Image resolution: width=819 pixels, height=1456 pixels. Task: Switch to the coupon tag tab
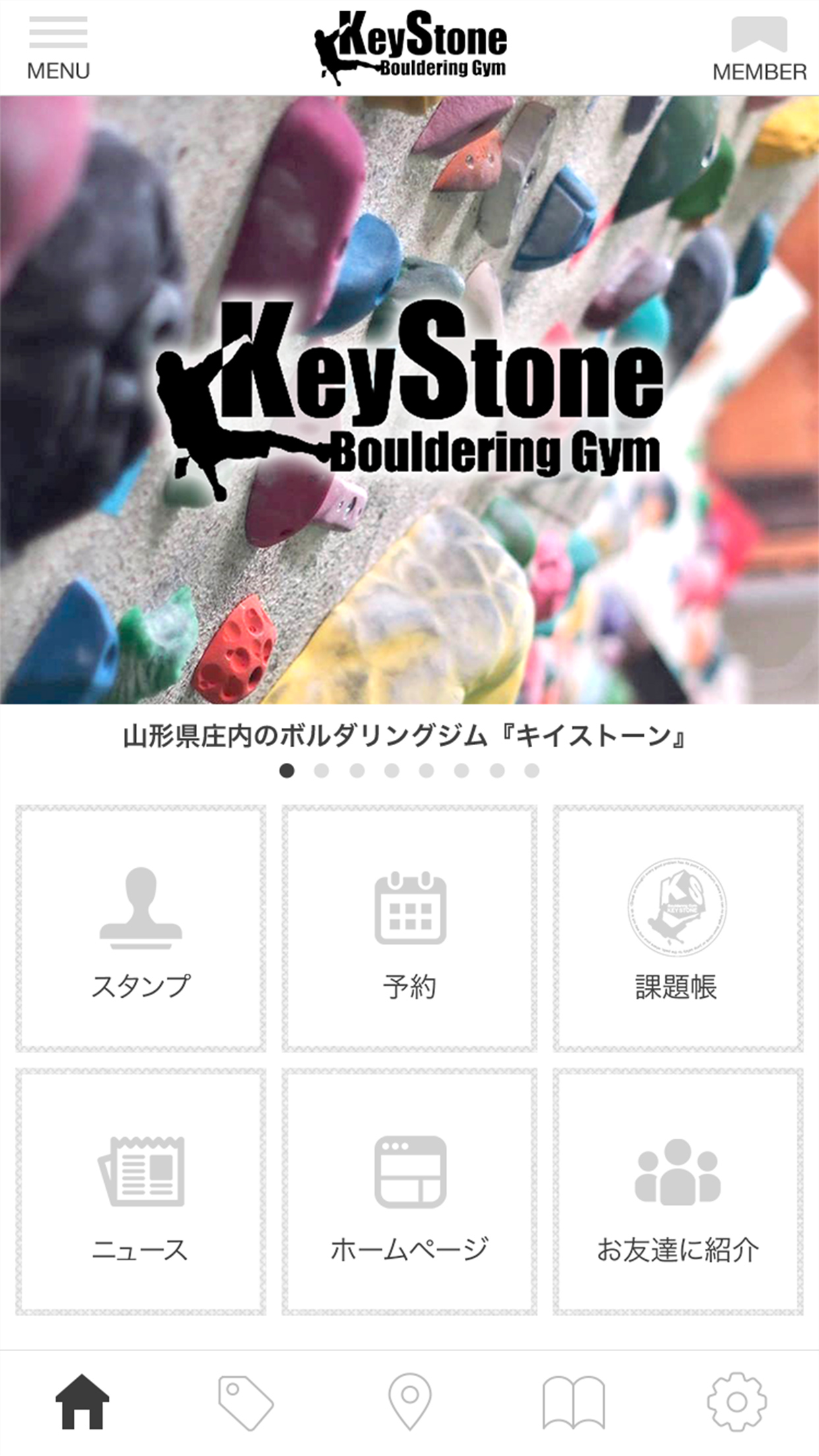pyautogui.click(x=245, y=1402)
